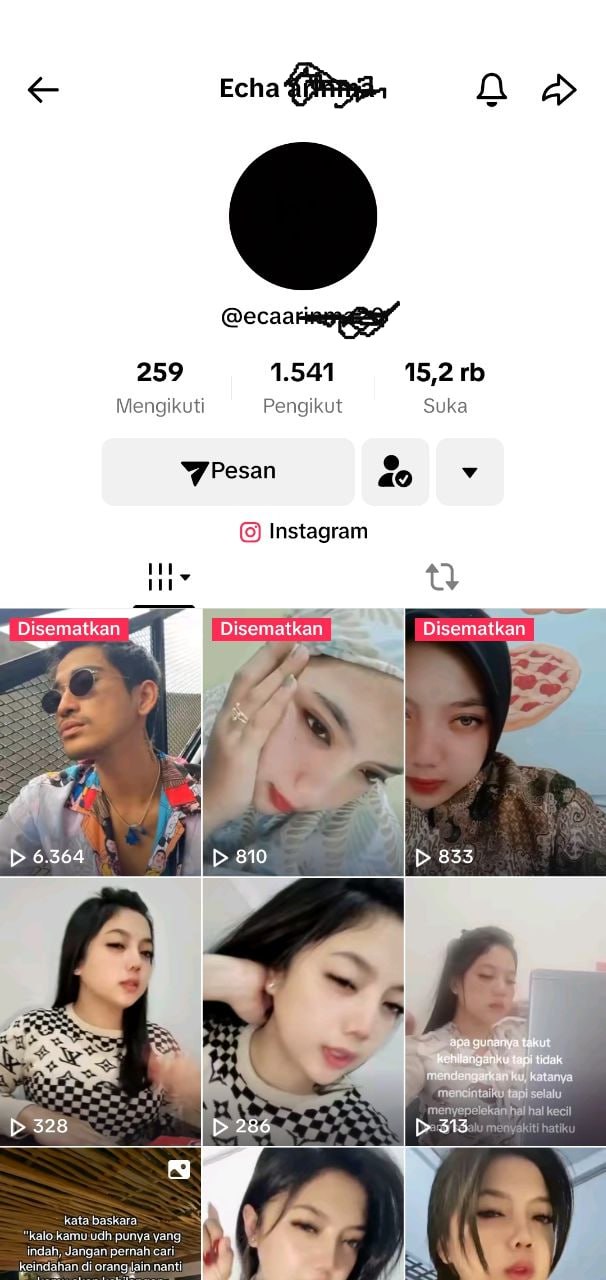606x1280 pixels.
Task: Open the 'kata baskara' photo post
Action: [x=100, y=1215]
